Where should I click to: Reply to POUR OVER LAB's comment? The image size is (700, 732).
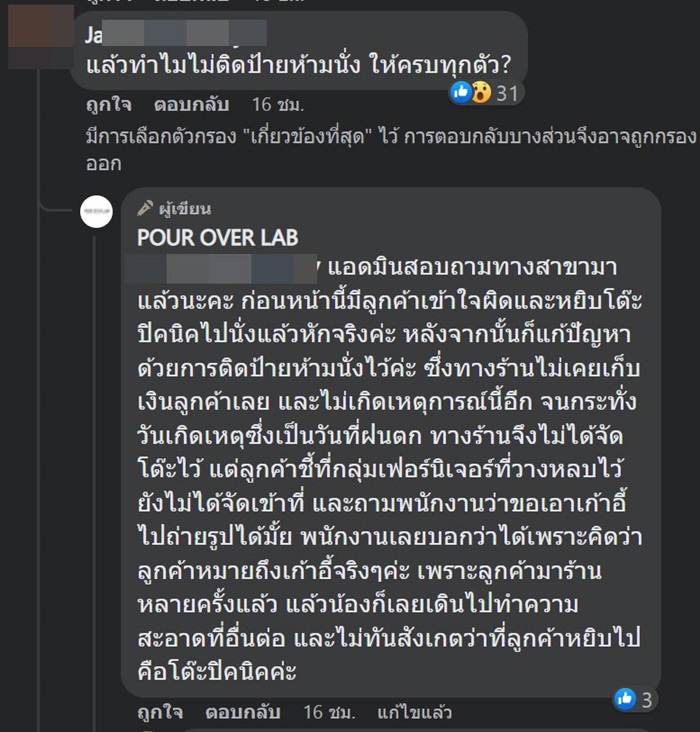242,713
